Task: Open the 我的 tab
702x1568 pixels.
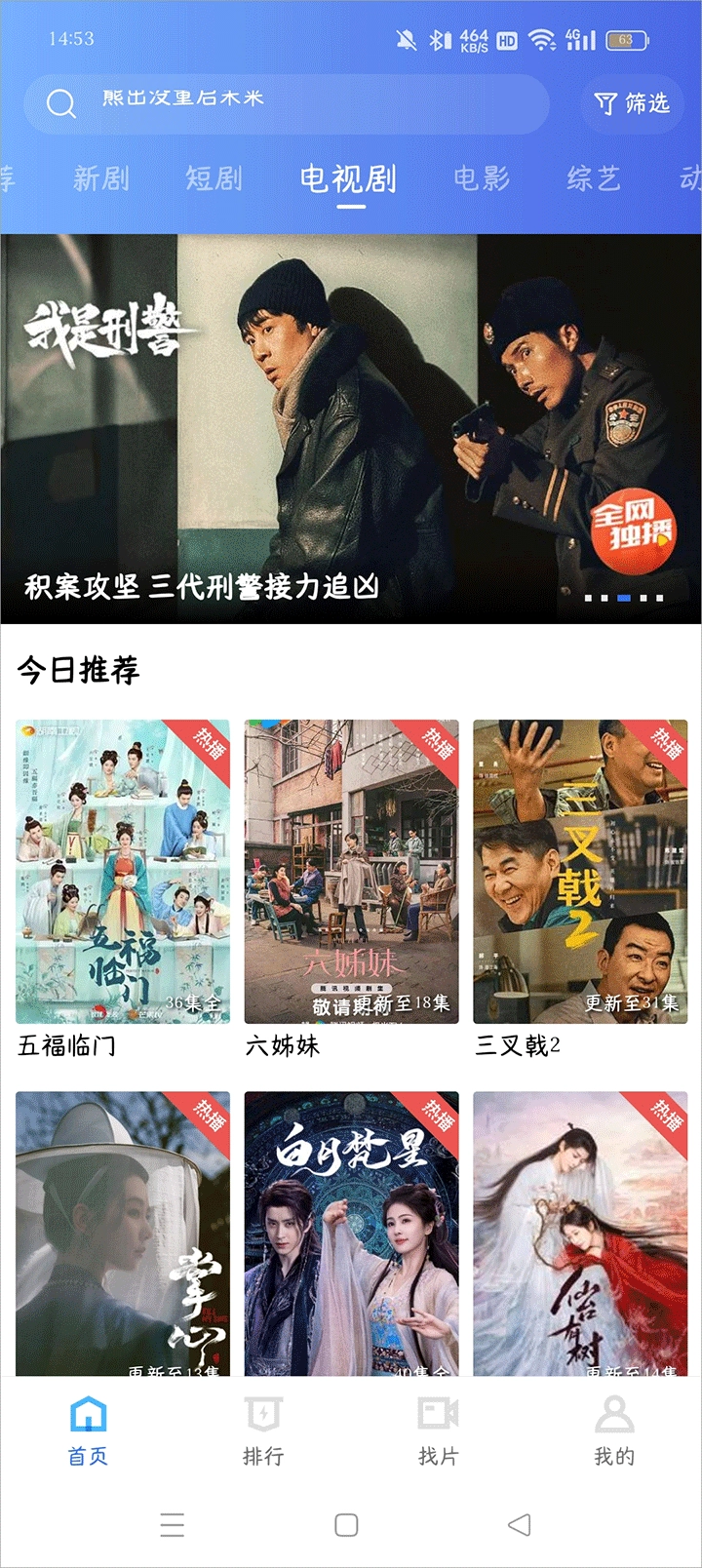Action: coord(614,1431)
